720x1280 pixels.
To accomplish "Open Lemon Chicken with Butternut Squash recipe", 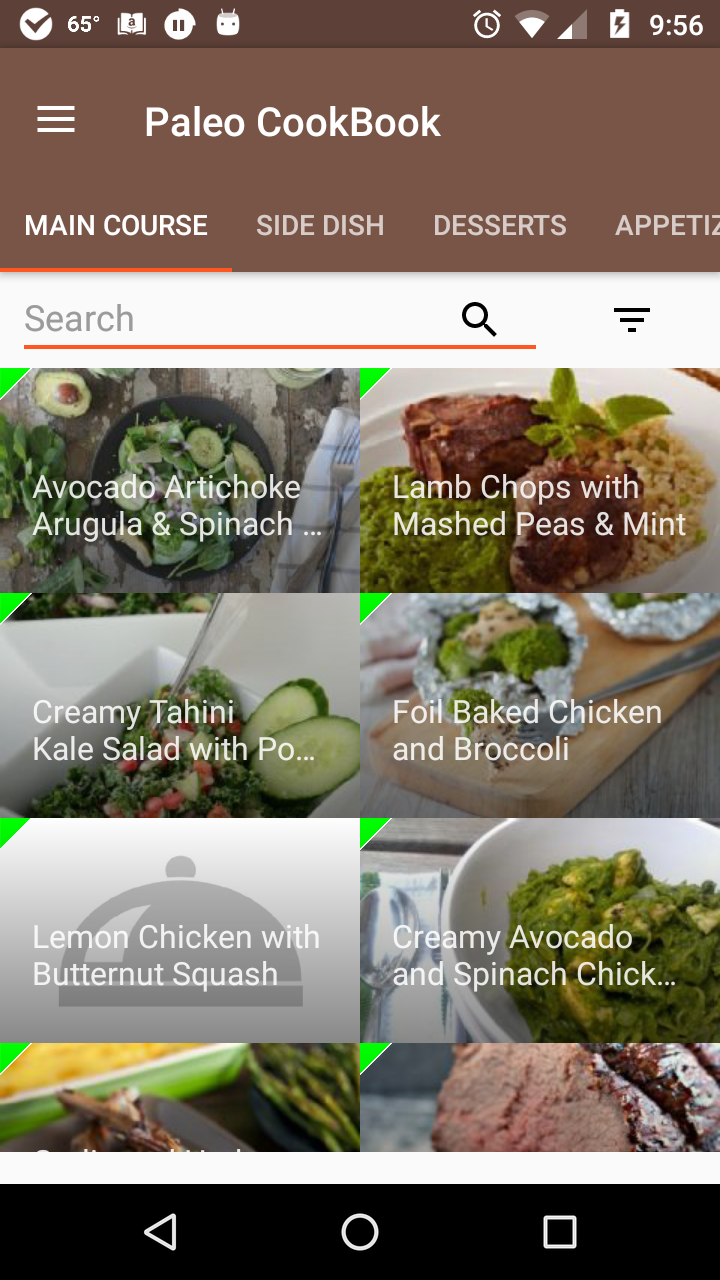I will tap(180, 929).
